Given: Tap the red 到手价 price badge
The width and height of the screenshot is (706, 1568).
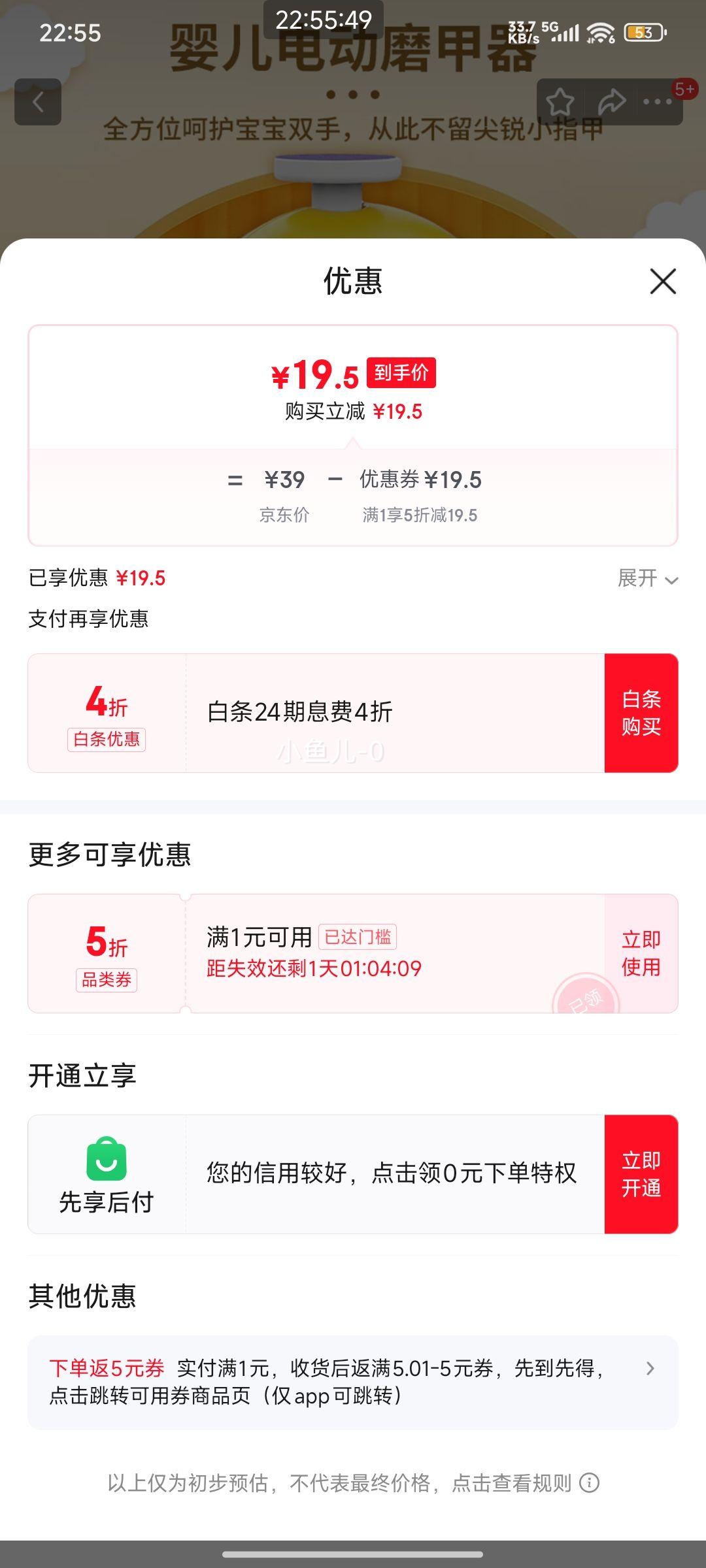Looking at the screenshot, I should [x=403, y=374].
